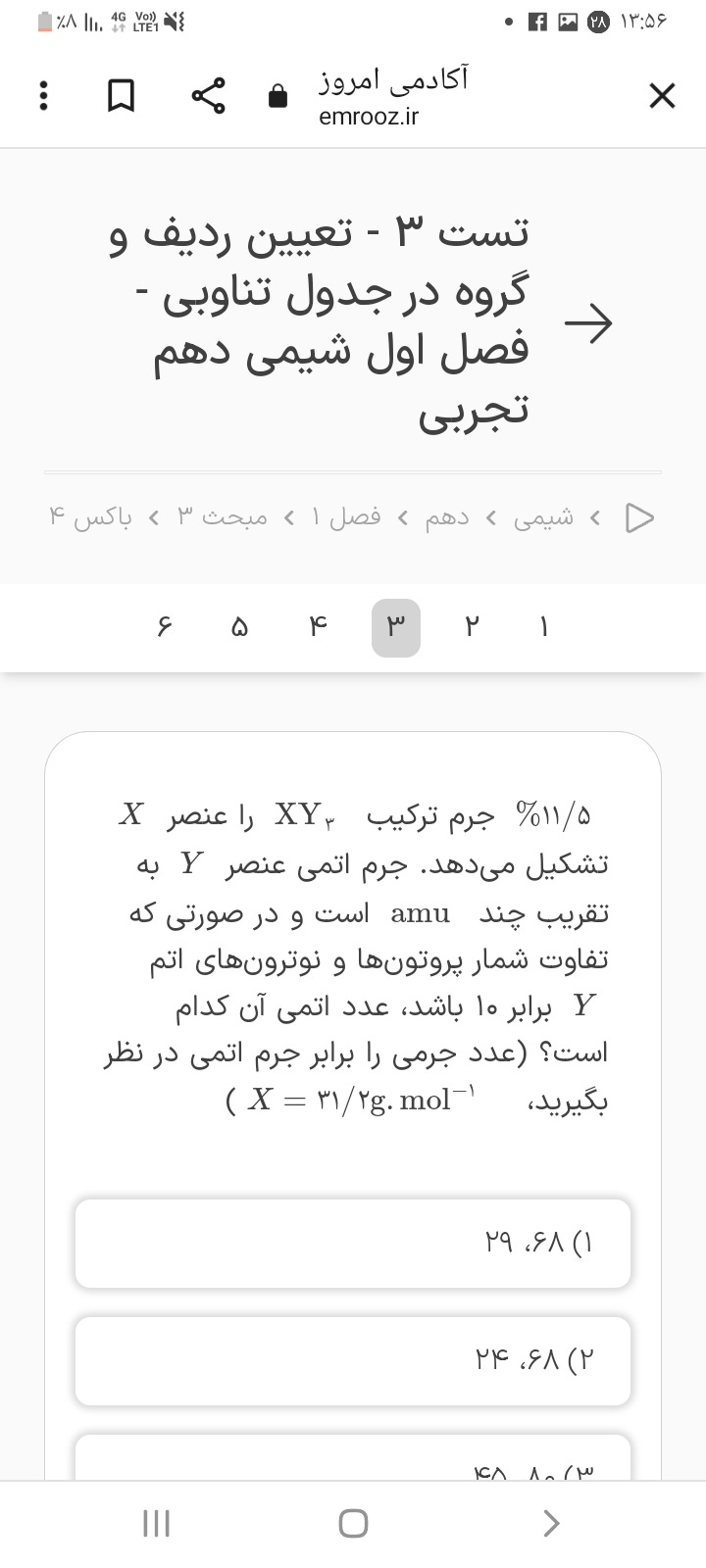Go to the دهم breadcrumb
The image size is (706, 1568).
click(447, 517)
